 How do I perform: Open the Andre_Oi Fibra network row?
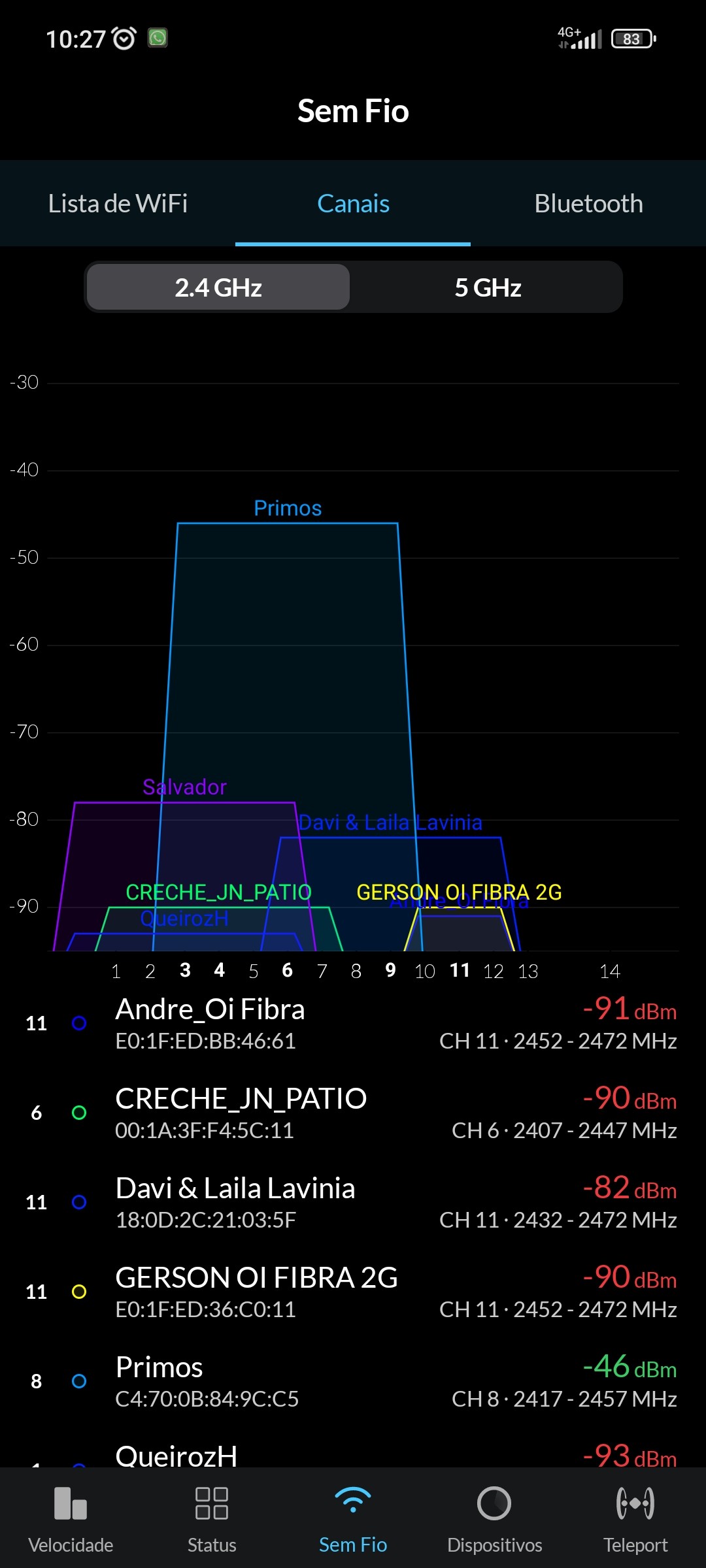tap(353, 1024)
